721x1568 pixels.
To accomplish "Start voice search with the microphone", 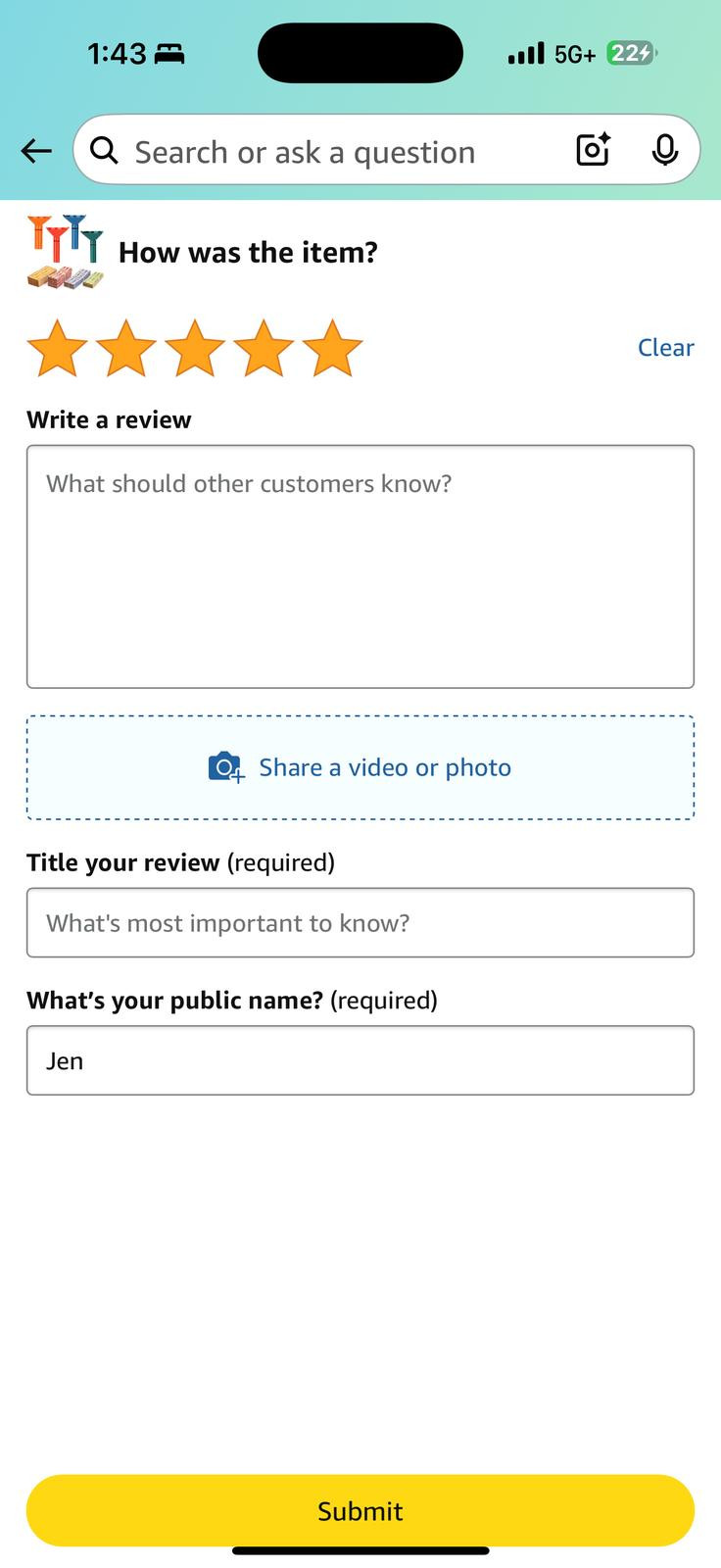I will pyautogui.click(x=664, y=150).
